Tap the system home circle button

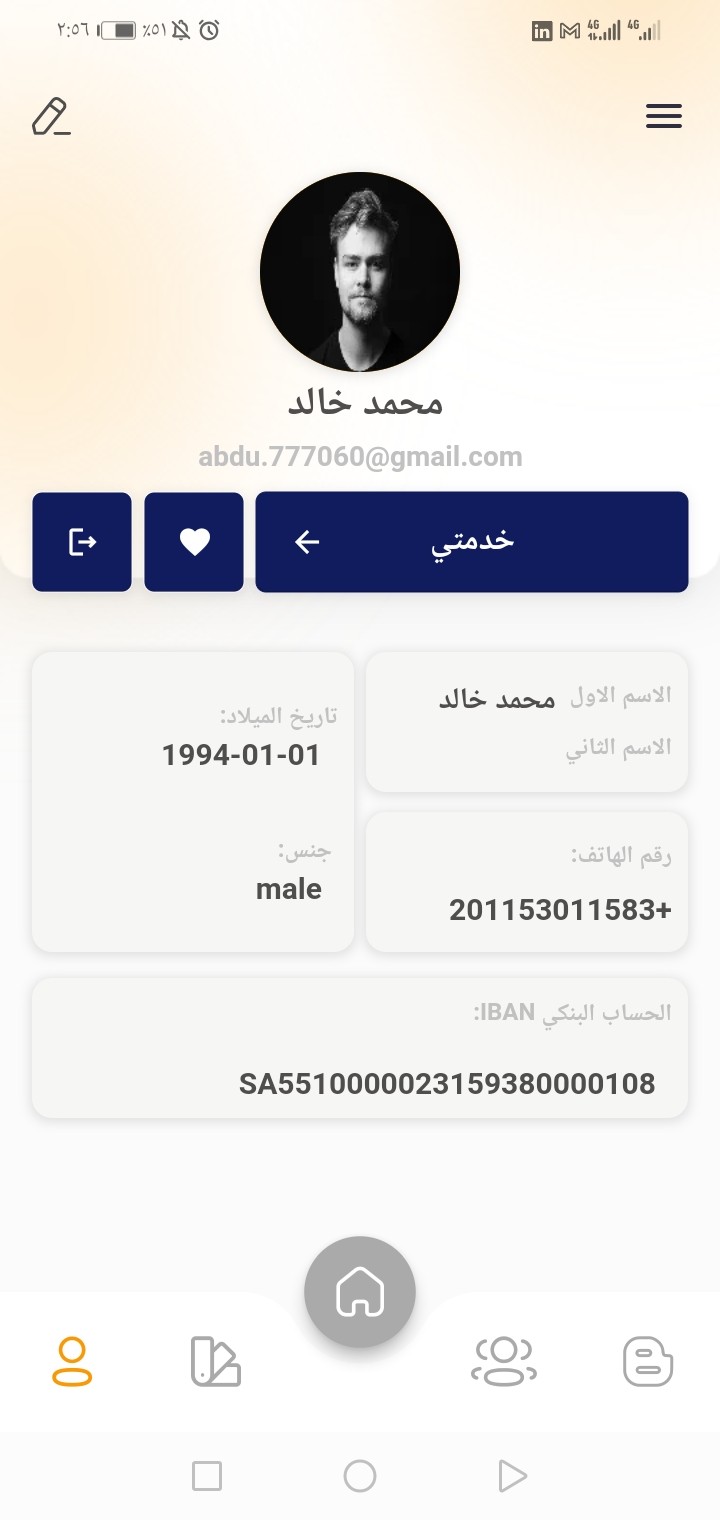click(360, 1476)
